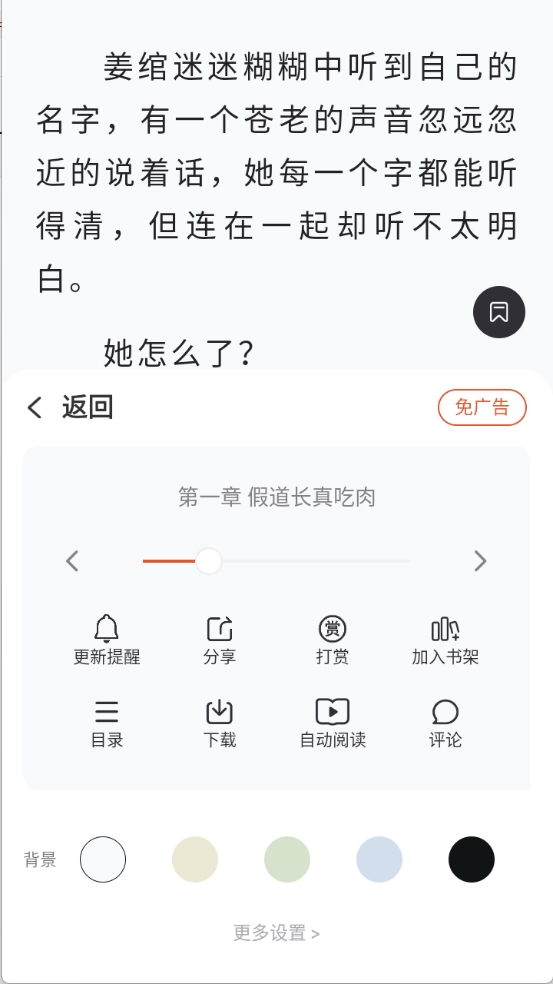
Task: Open the 目录 table of contents
Action: point(107,724)
